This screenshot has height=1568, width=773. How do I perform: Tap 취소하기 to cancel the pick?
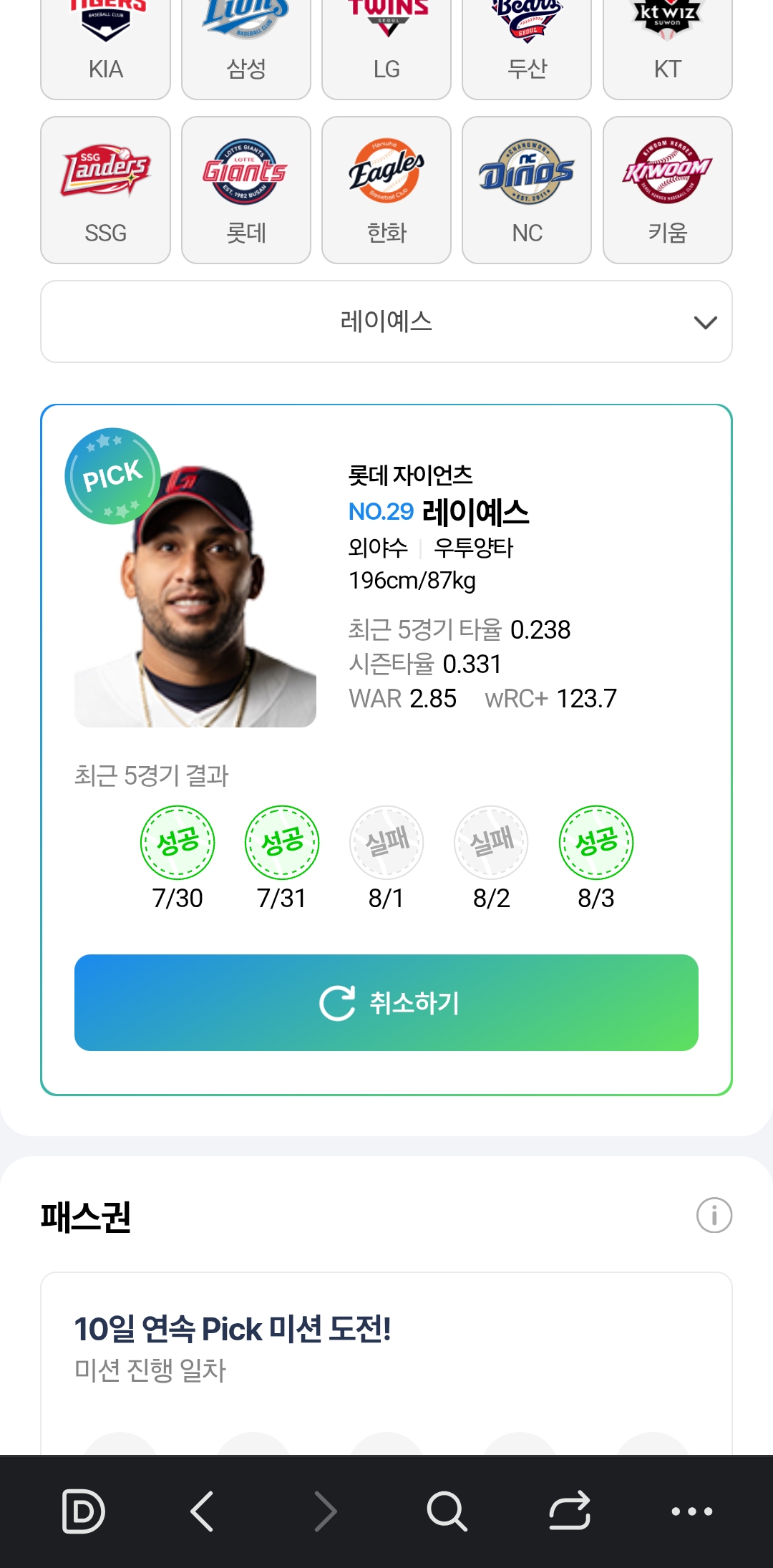(x=386, y=1002)
